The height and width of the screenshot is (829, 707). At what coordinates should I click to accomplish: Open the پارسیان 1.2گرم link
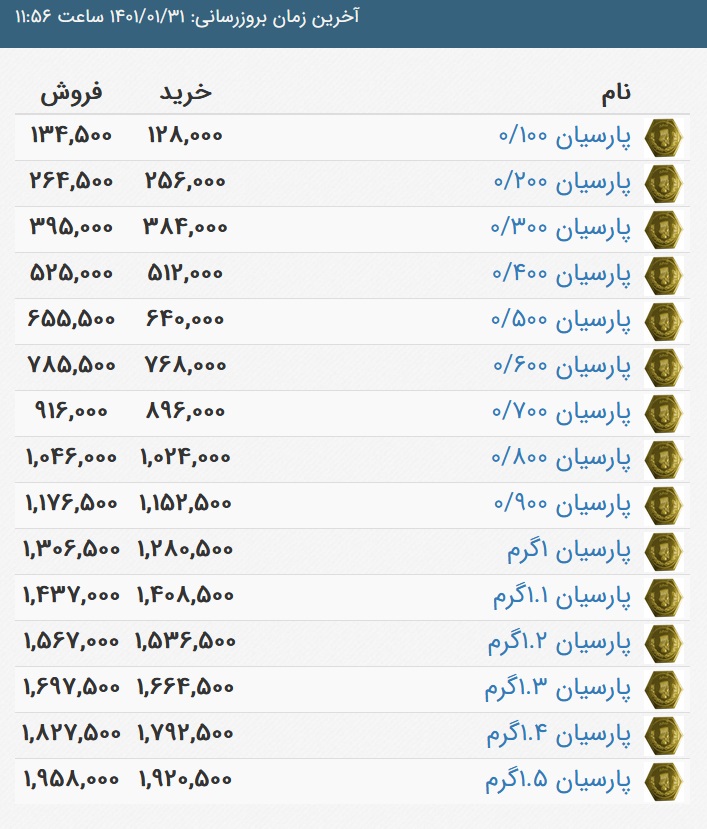(560, 643)
